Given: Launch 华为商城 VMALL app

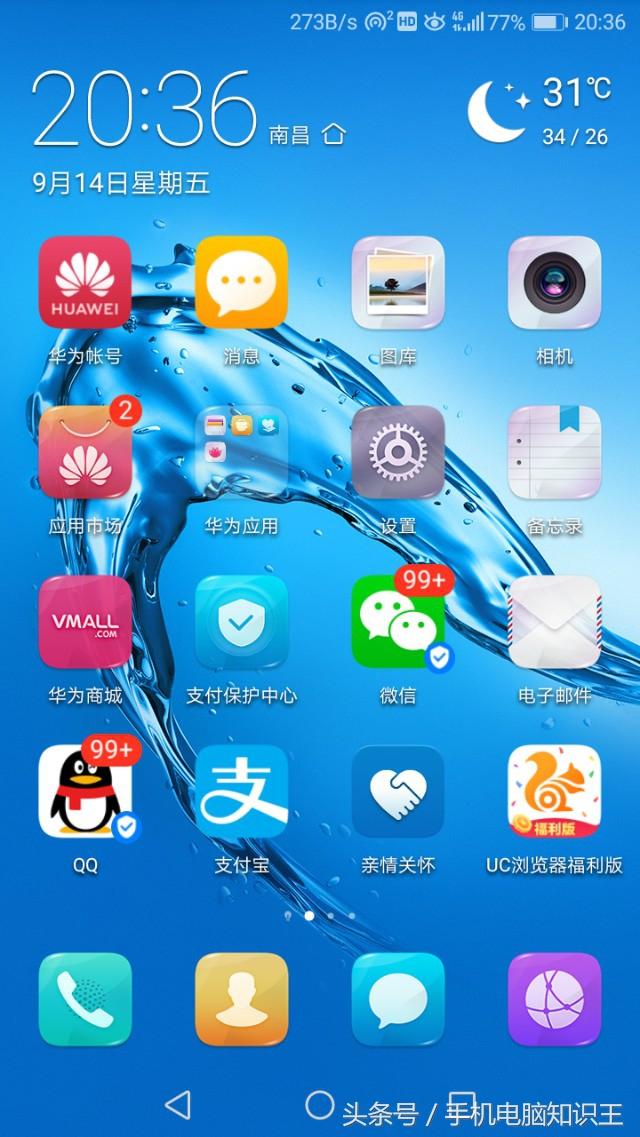Looking at the screenshot, I should pos(85,622).
